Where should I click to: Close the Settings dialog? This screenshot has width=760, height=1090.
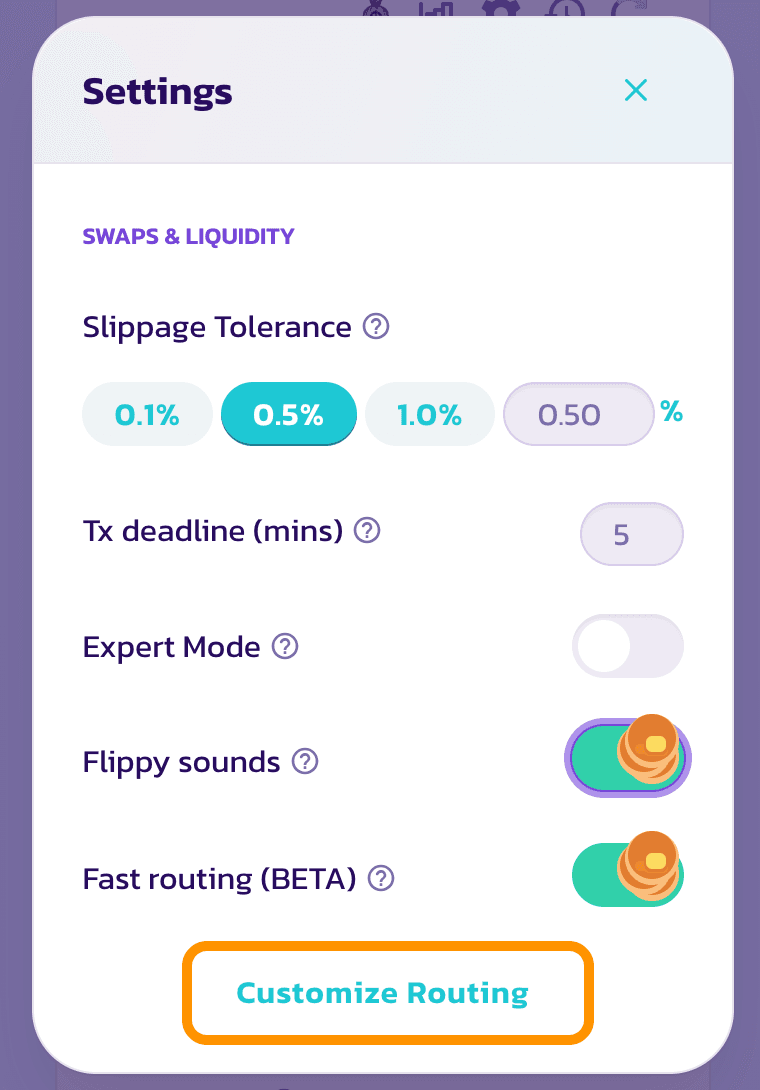point(636,91)
